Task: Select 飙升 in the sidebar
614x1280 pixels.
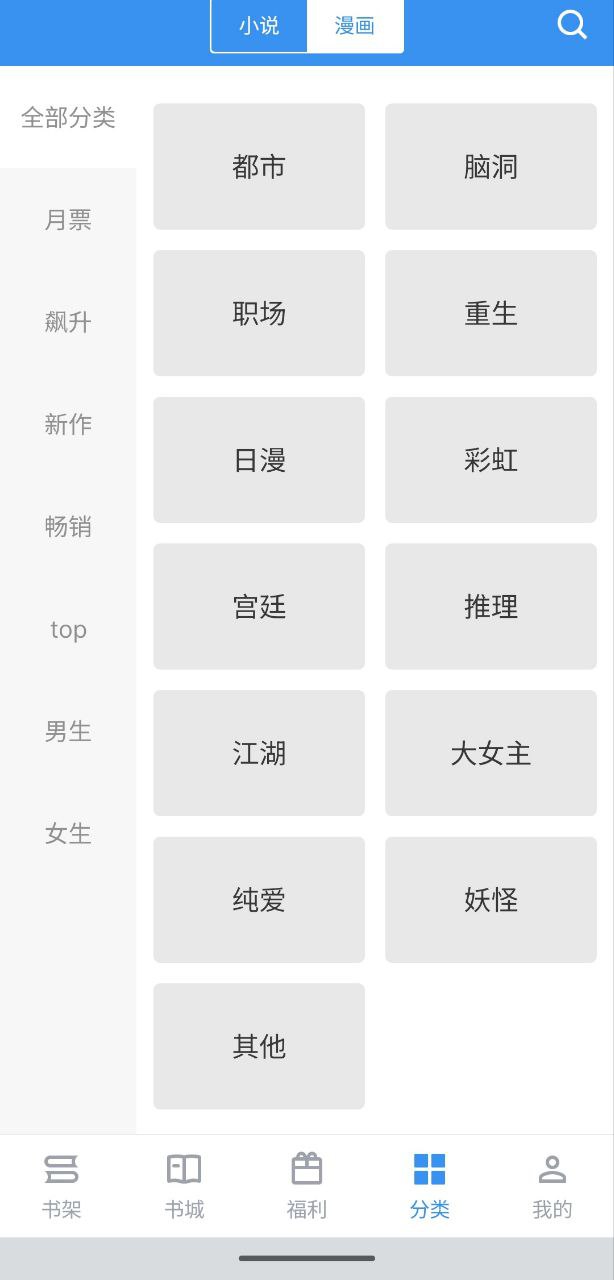Action: coord(68,322)
